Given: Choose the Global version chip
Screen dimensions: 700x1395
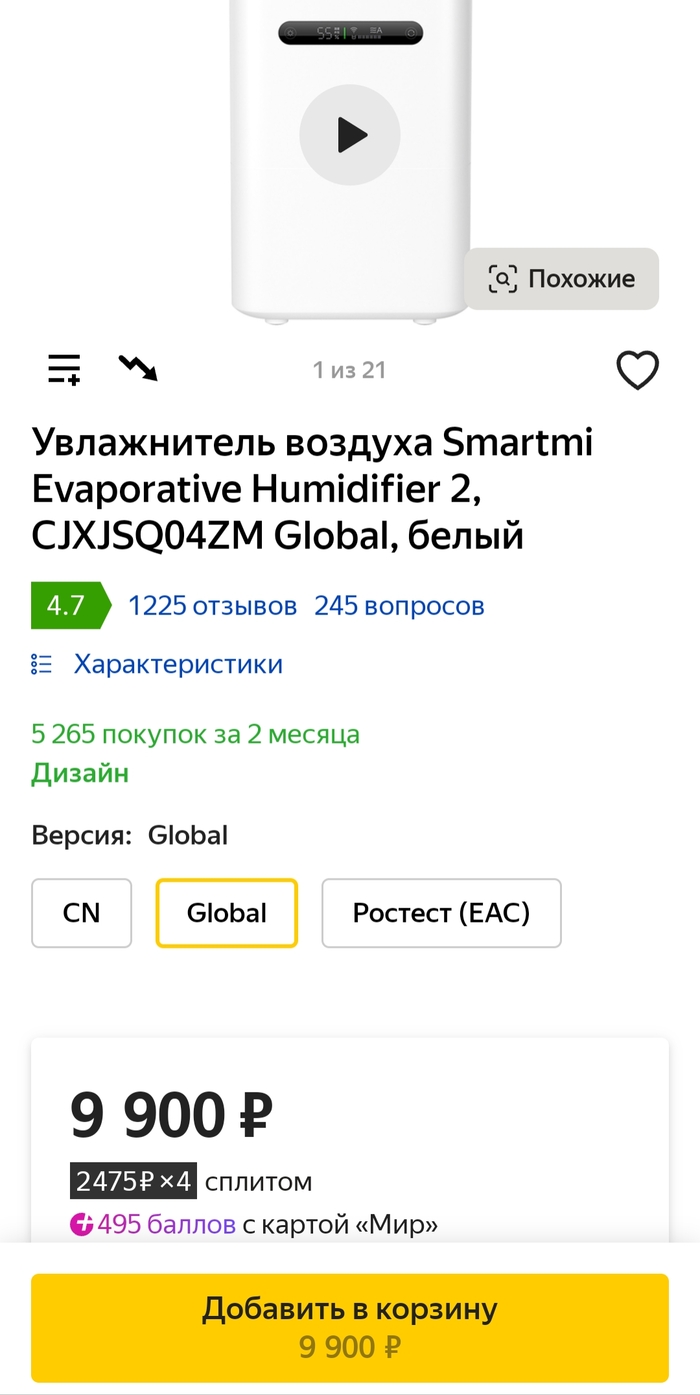Looking at the screenshot, I should pyautogui.click(x=227, y=913).
